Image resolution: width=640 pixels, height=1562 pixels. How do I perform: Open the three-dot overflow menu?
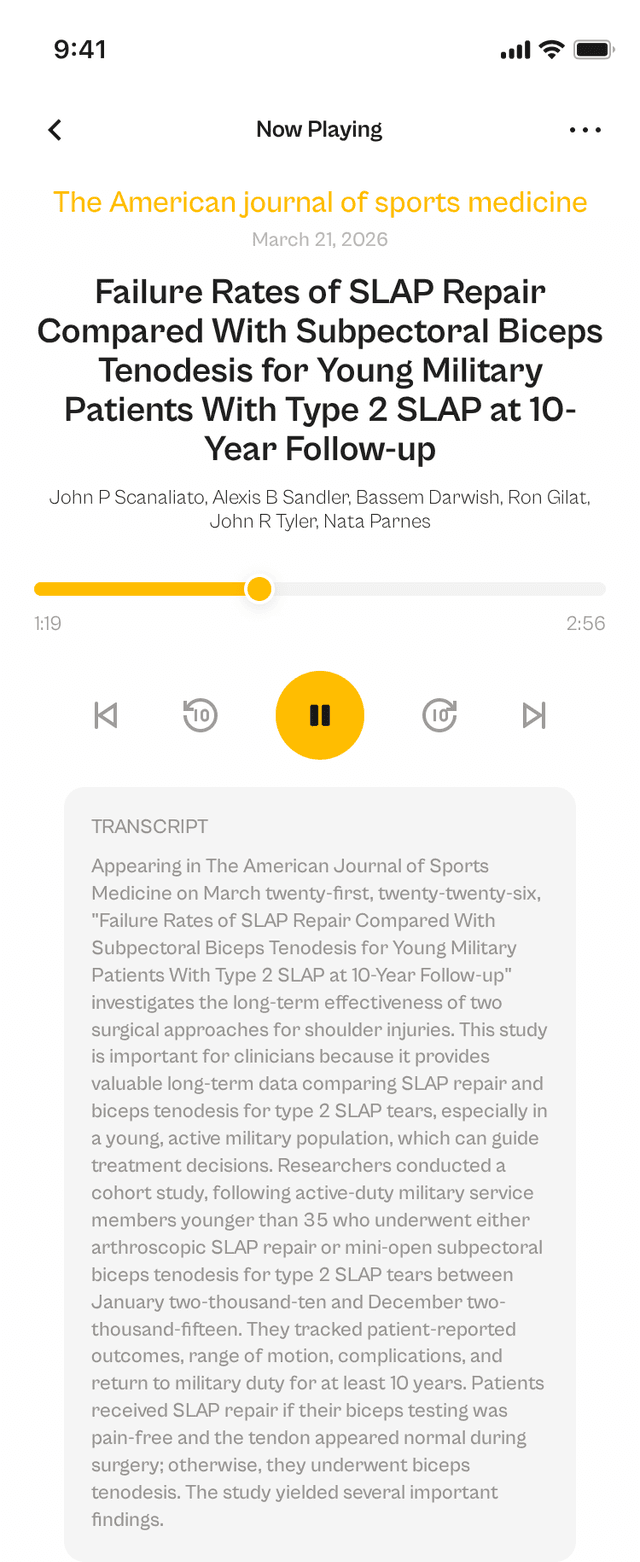click(x=585, y=130)
